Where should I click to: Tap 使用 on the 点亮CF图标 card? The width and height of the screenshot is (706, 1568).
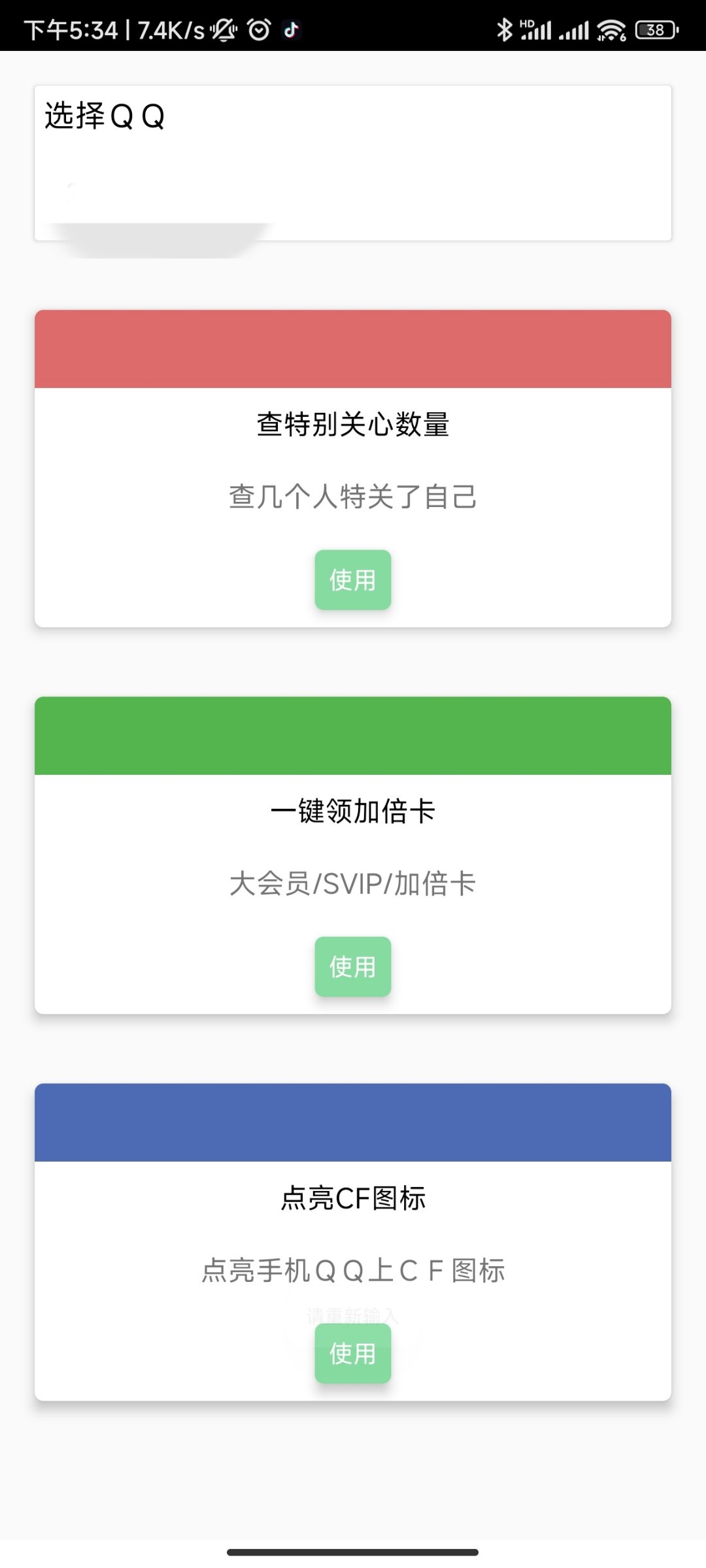click(x=352, y=1354)
